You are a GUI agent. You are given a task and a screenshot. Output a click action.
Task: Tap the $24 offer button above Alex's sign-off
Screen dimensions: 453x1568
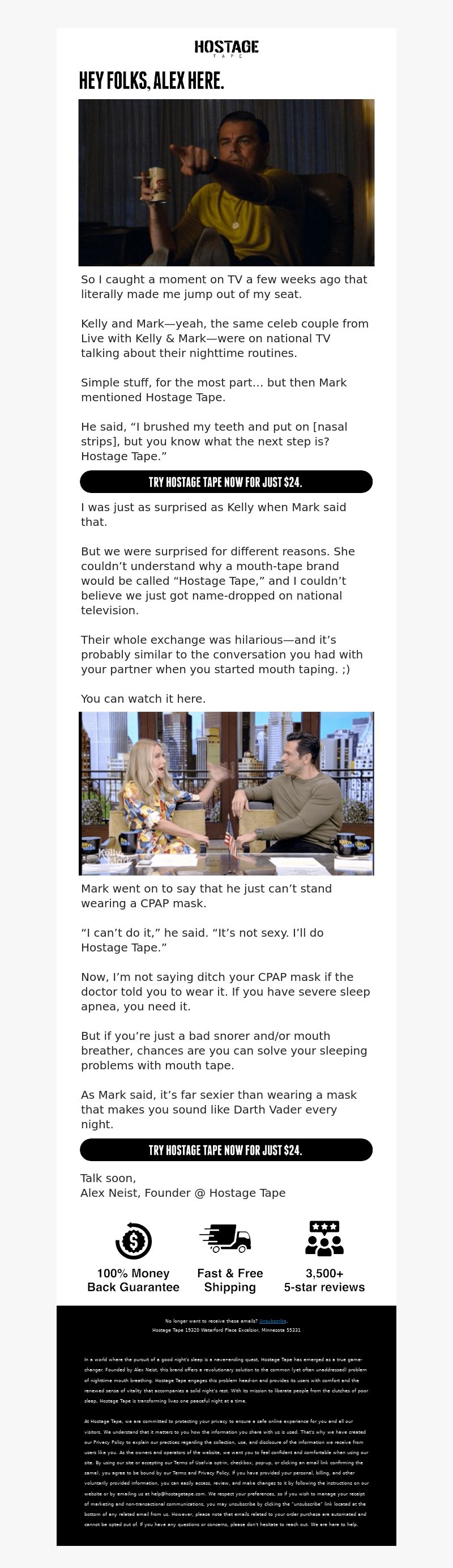[x=225, y=1149]
